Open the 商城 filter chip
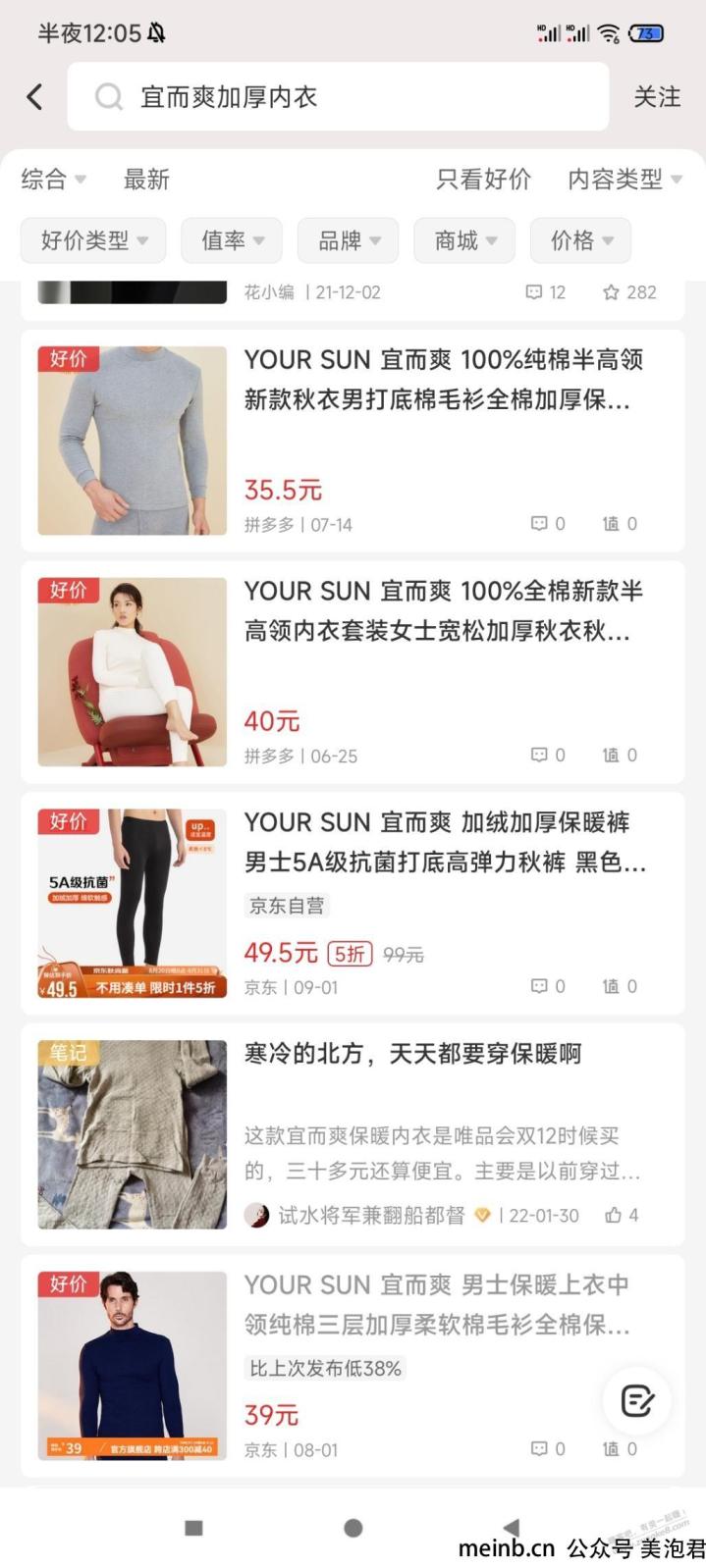 pyautogui.click(x=464, y=240)
